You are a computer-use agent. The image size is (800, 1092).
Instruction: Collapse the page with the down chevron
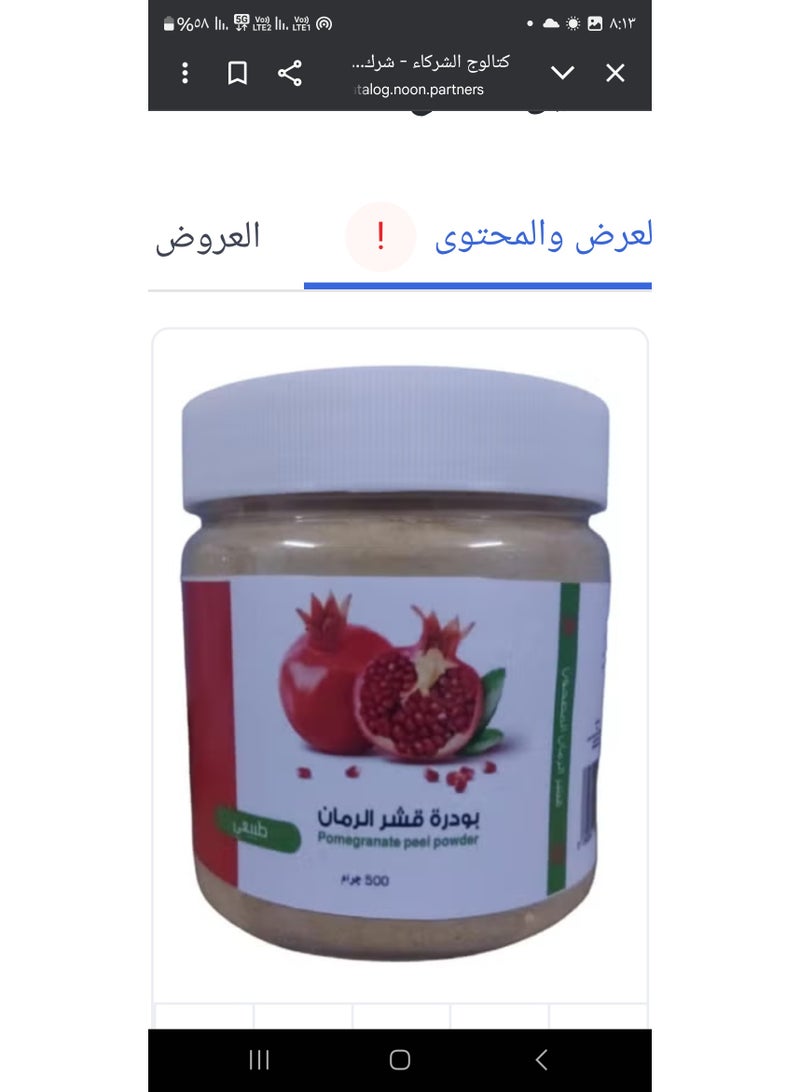point(563,74)
